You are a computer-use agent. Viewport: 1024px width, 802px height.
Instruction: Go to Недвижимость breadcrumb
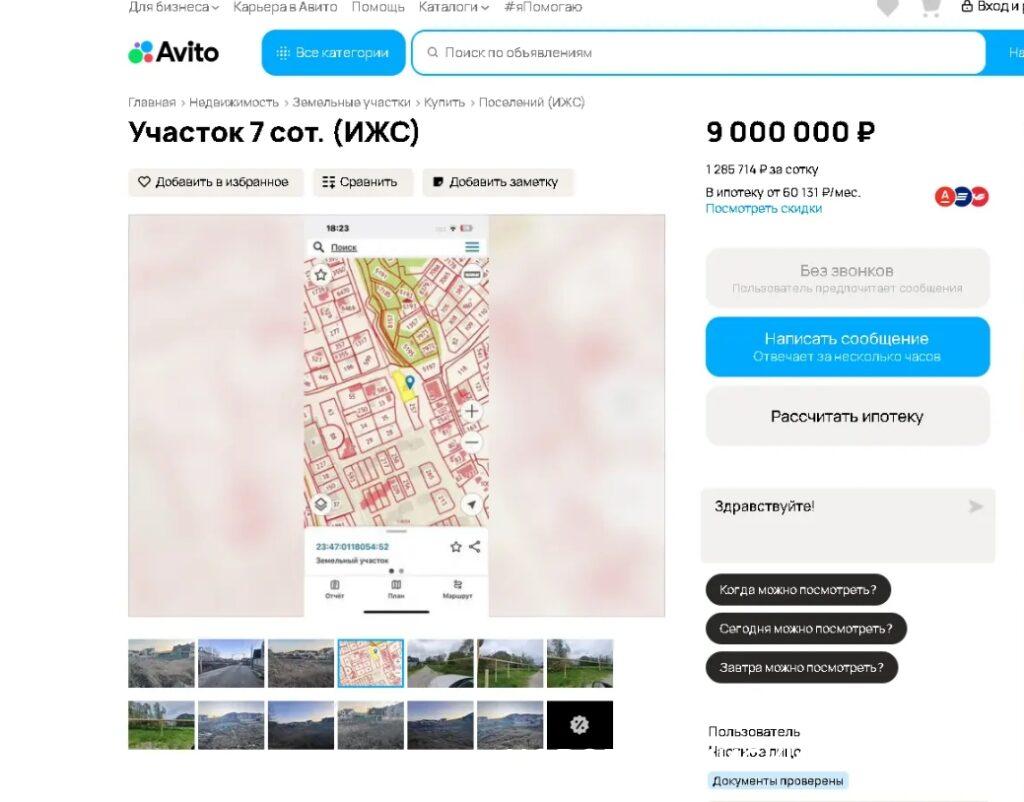tap(234, 103)
